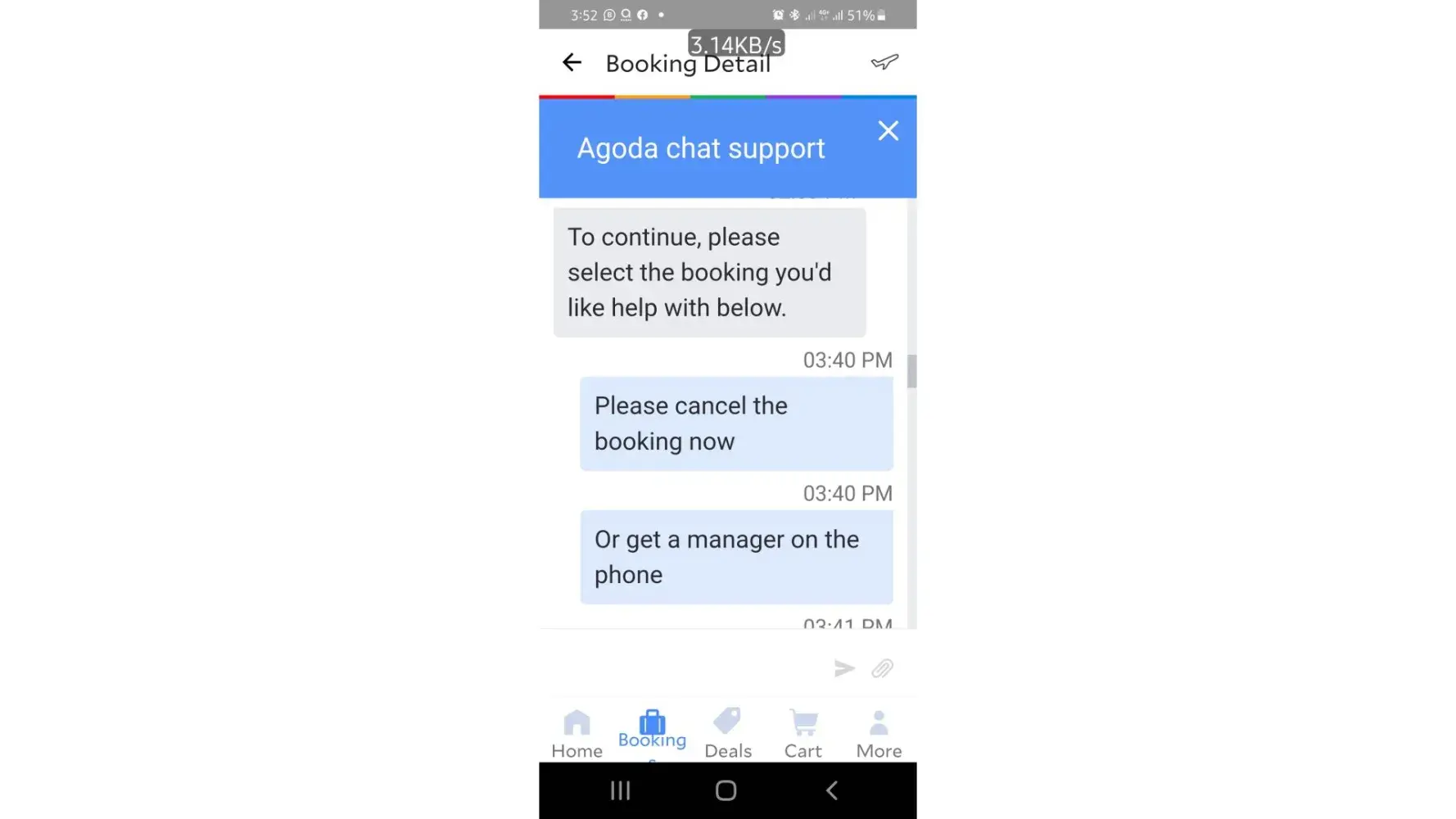Open the More tab
Screen dimensions: 1456x819
[x=879, y=734]
